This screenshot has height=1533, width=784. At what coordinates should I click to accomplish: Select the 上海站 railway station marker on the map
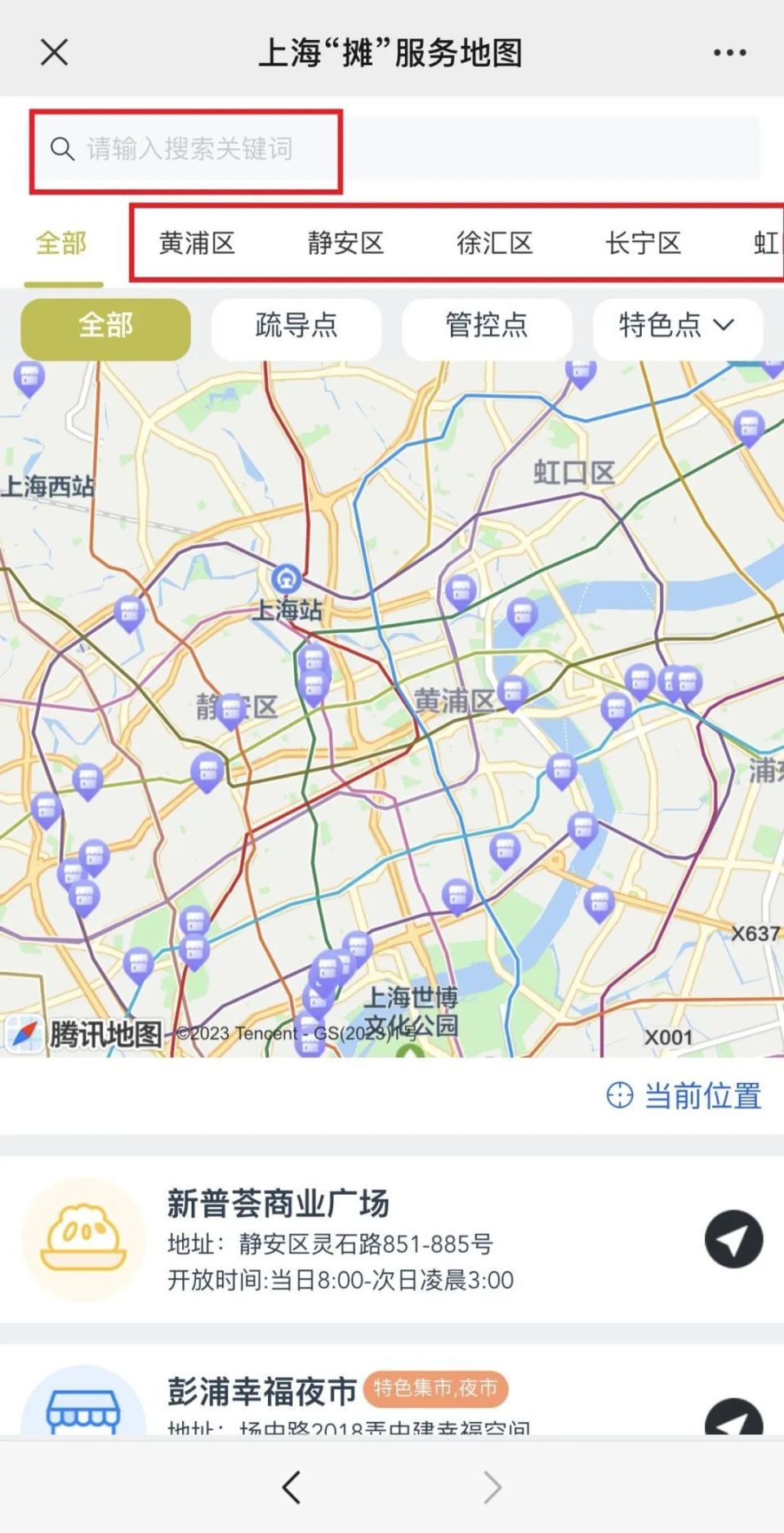coord(287,577)
